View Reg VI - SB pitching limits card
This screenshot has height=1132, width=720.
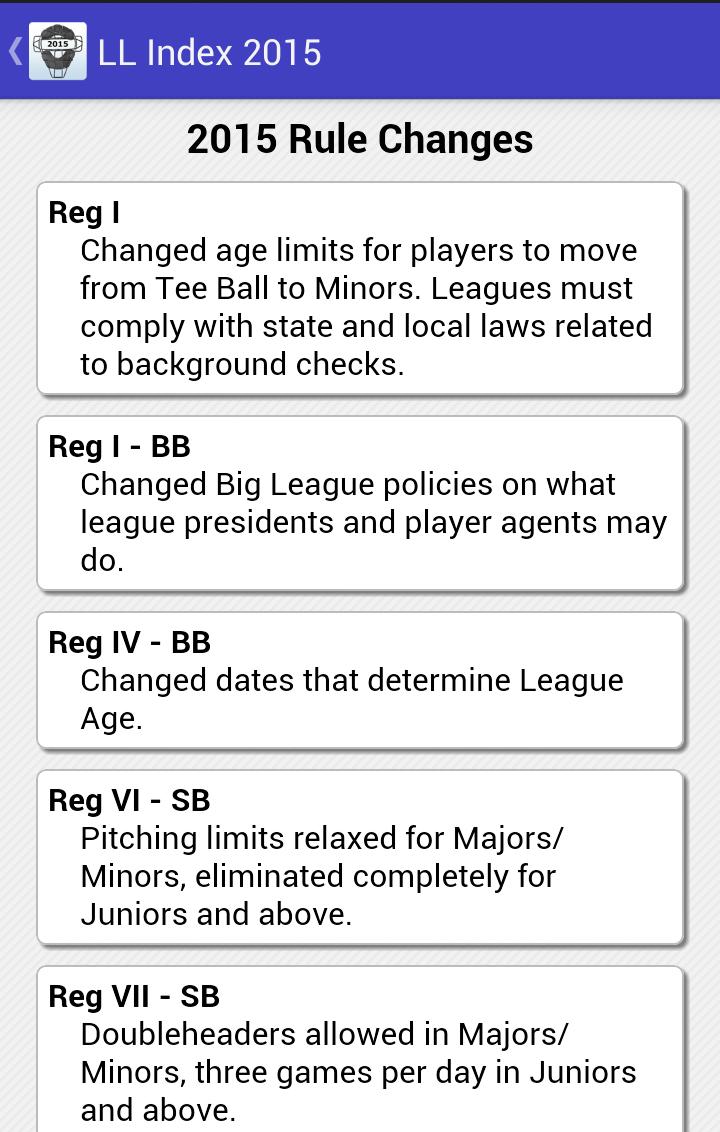coord(360,857)
